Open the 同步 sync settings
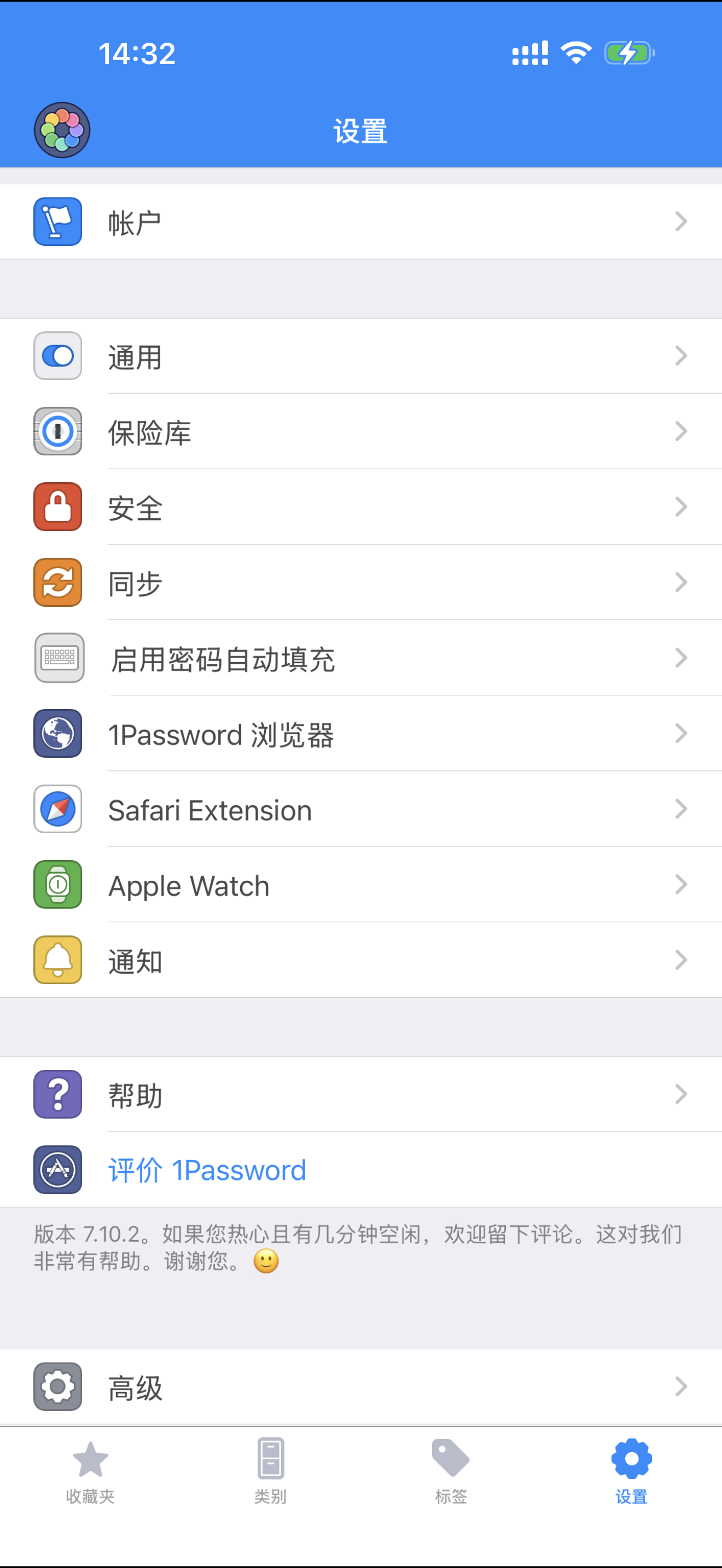 tap(360, 583)
